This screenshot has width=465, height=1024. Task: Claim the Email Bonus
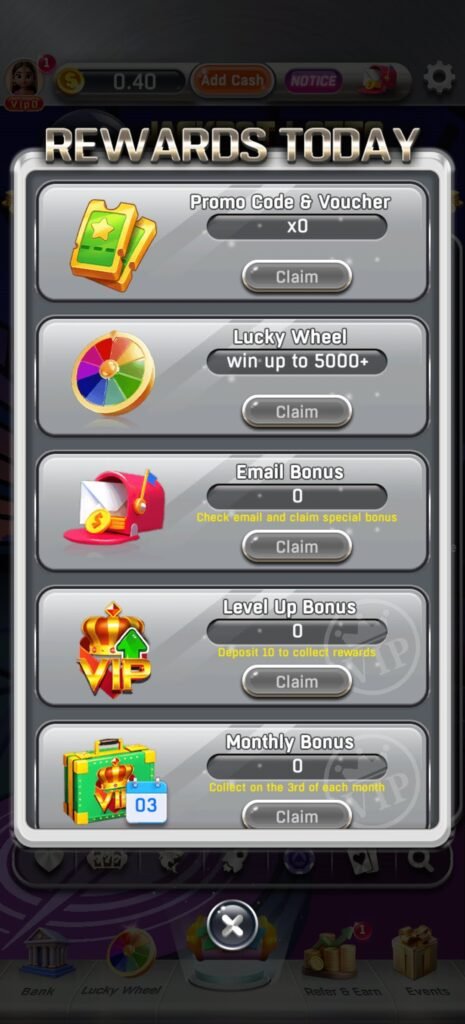click(x=297, y=547)
